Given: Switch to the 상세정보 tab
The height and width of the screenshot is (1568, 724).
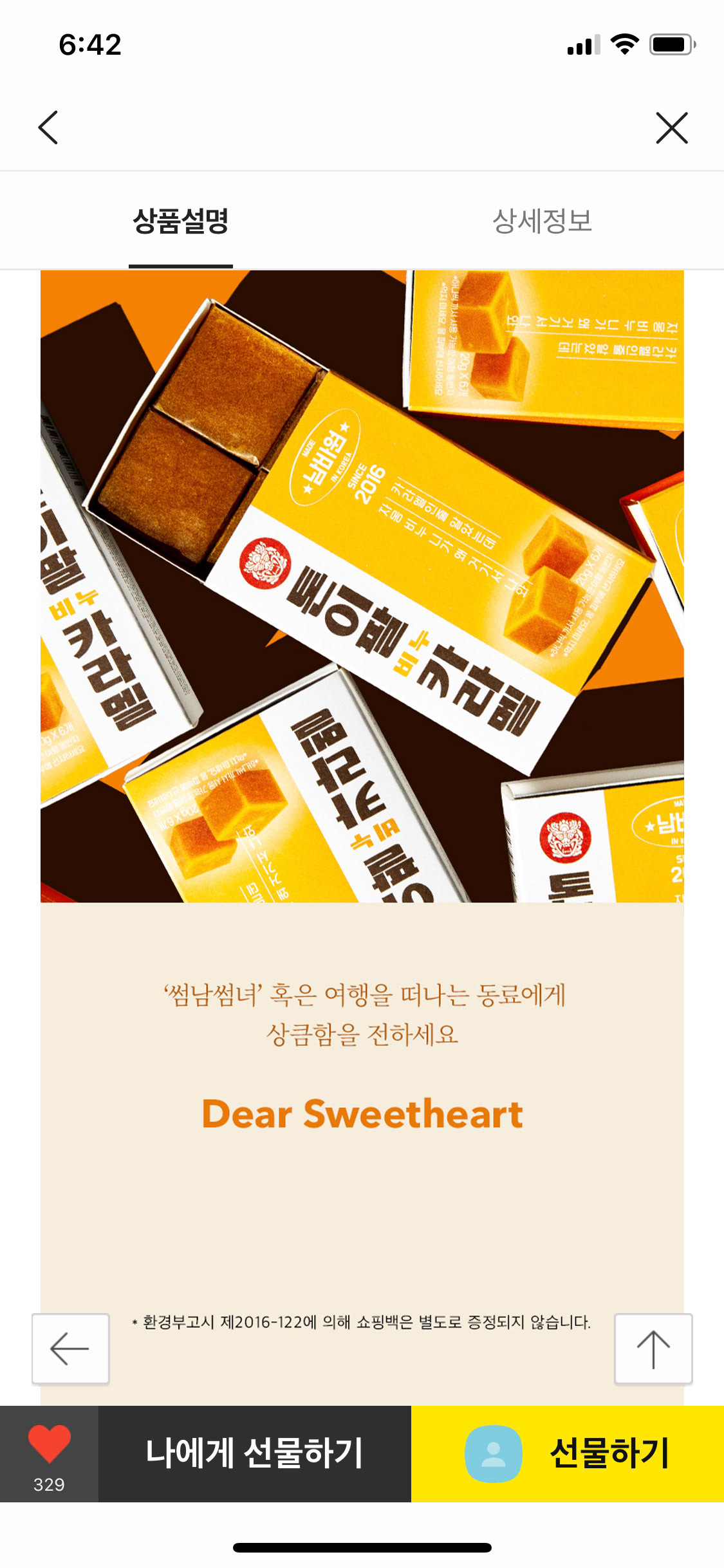Looking at the screenshot, I should click(543, 221).
